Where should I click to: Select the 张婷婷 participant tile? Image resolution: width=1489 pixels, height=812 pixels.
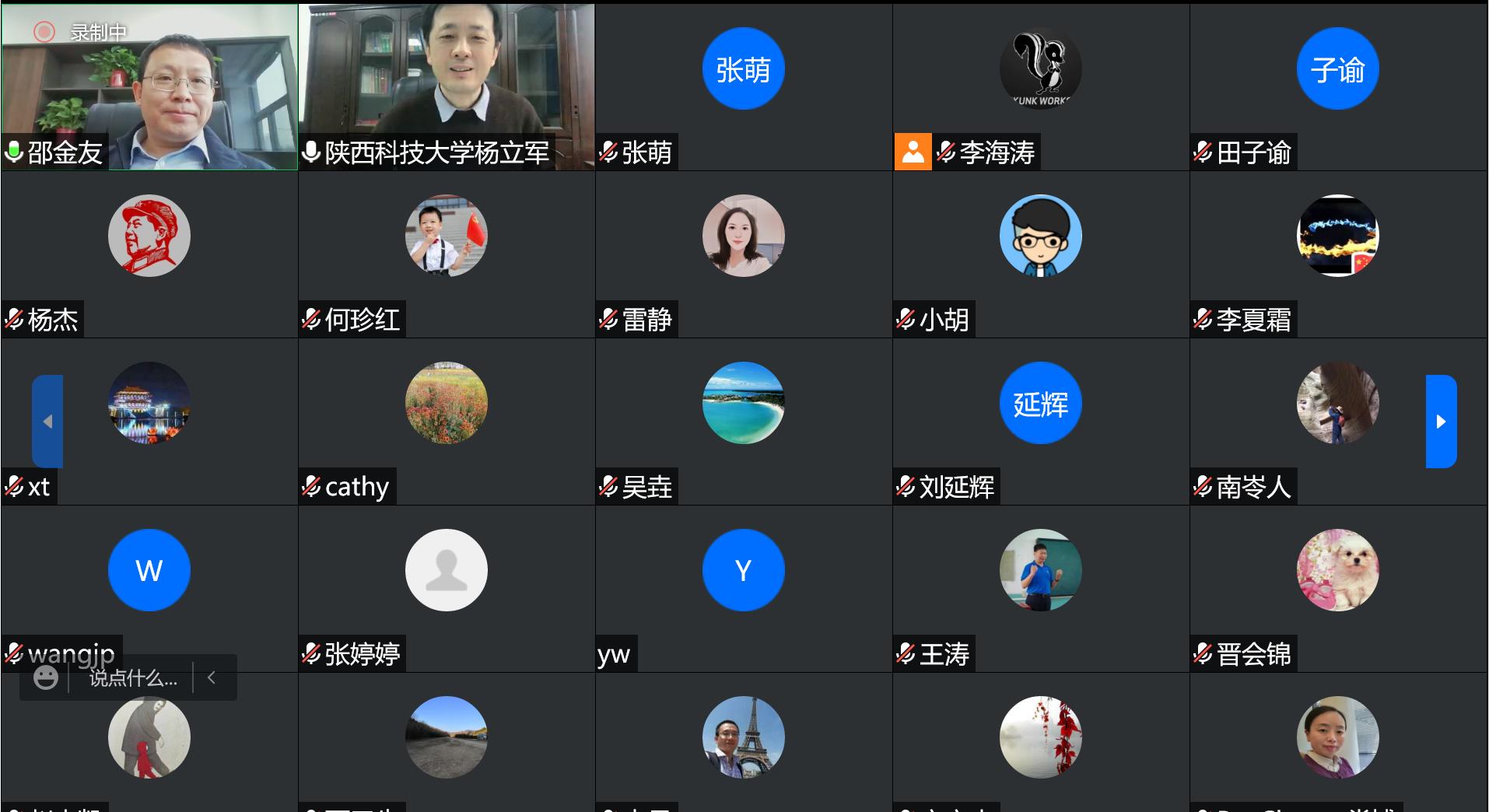(447, 589)
